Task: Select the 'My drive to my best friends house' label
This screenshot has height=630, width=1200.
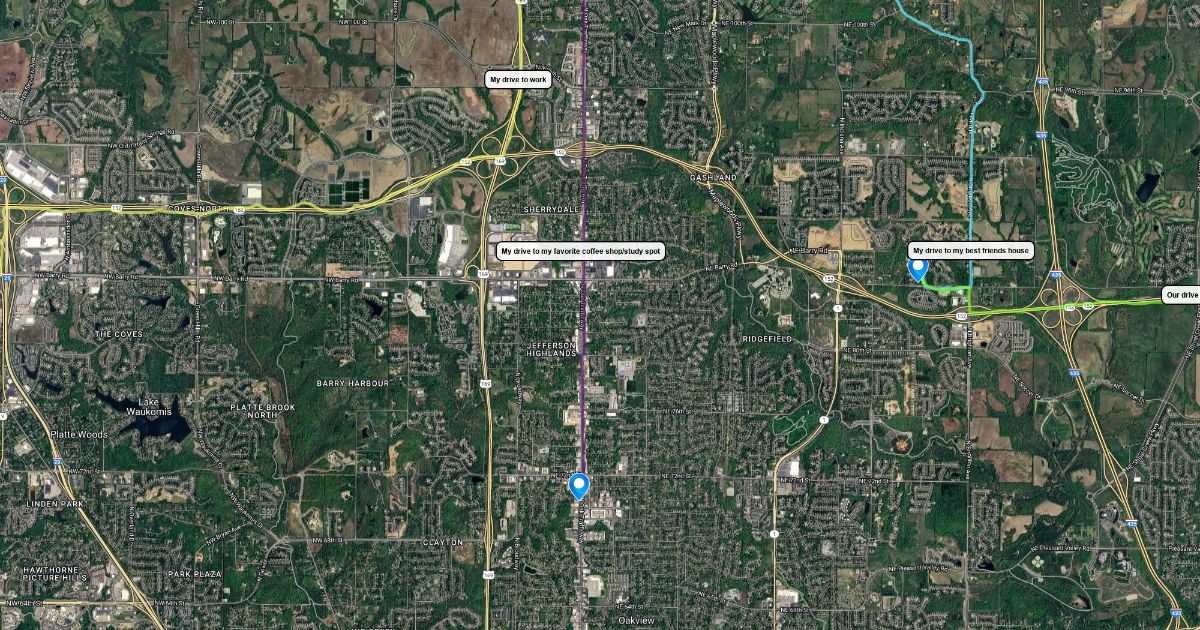Action: (x=970, y=250)
